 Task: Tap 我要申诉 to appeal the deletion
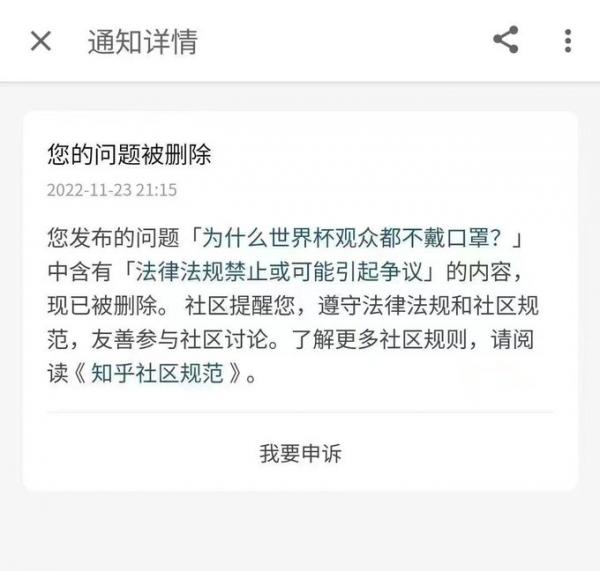[x=300, y=453]
